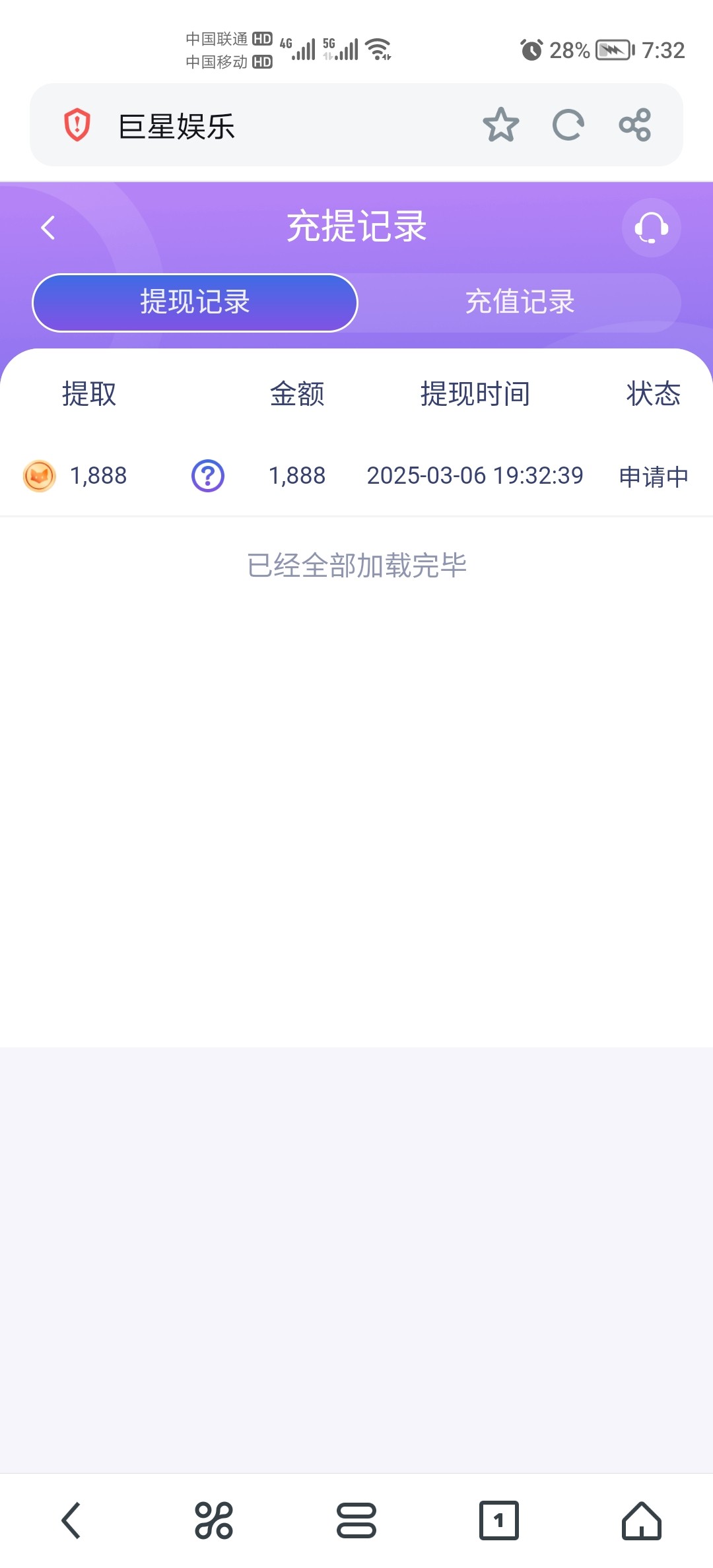Open the browser tools grid icon
Viewport: 713px width, 1568px height.
[214, 1520]
